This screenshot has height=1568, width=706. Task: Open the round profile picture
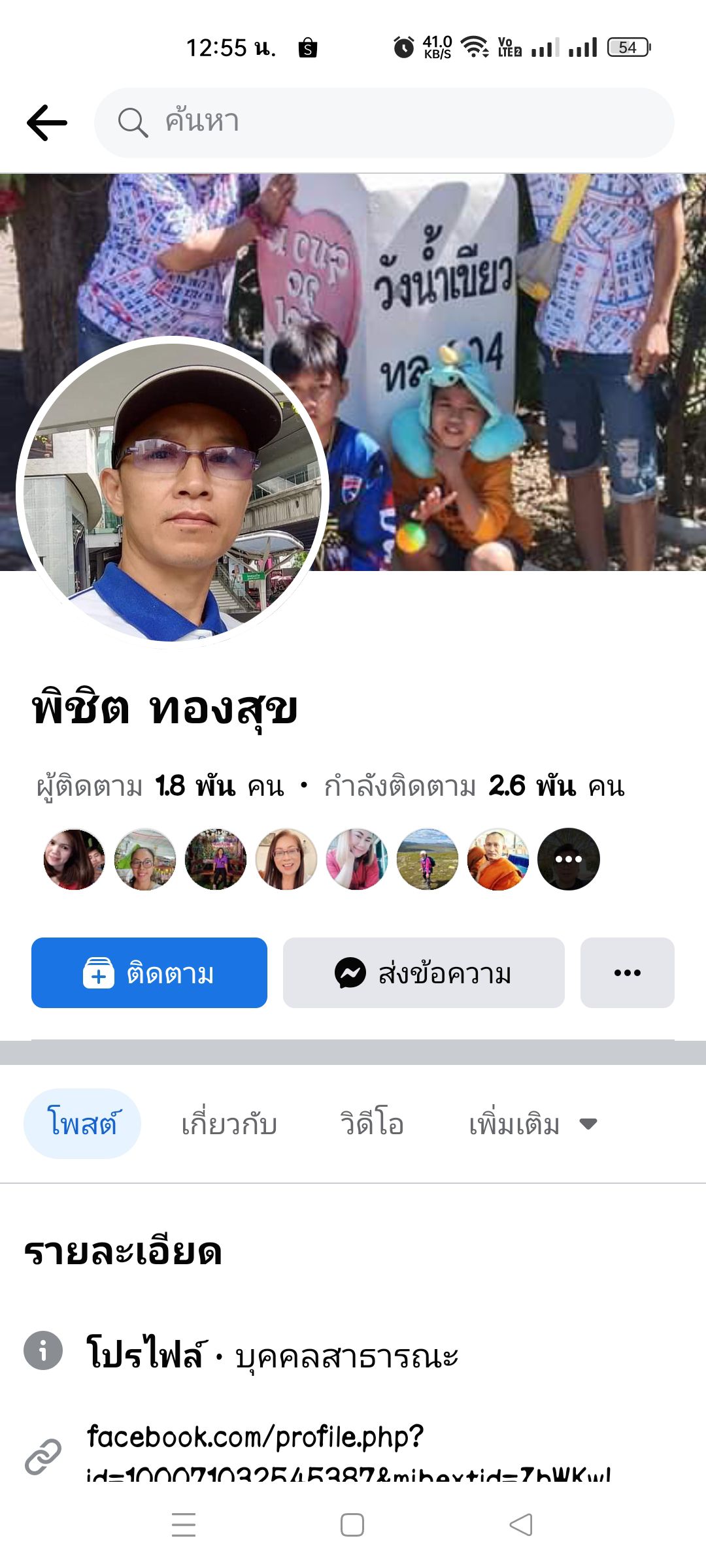coord(173,491)
